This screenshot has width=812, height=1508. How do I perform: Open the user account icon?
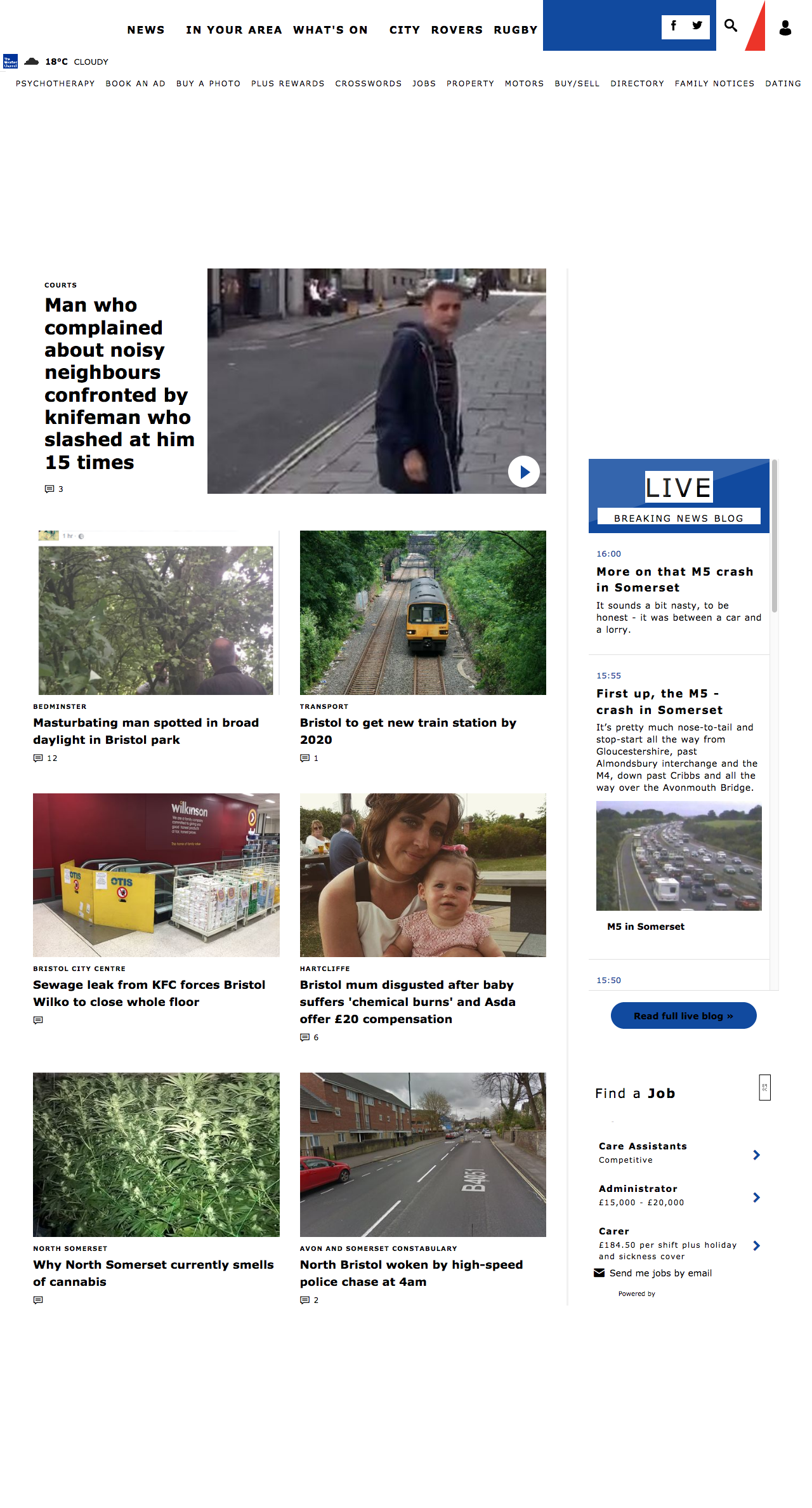[x=785, y=28]
